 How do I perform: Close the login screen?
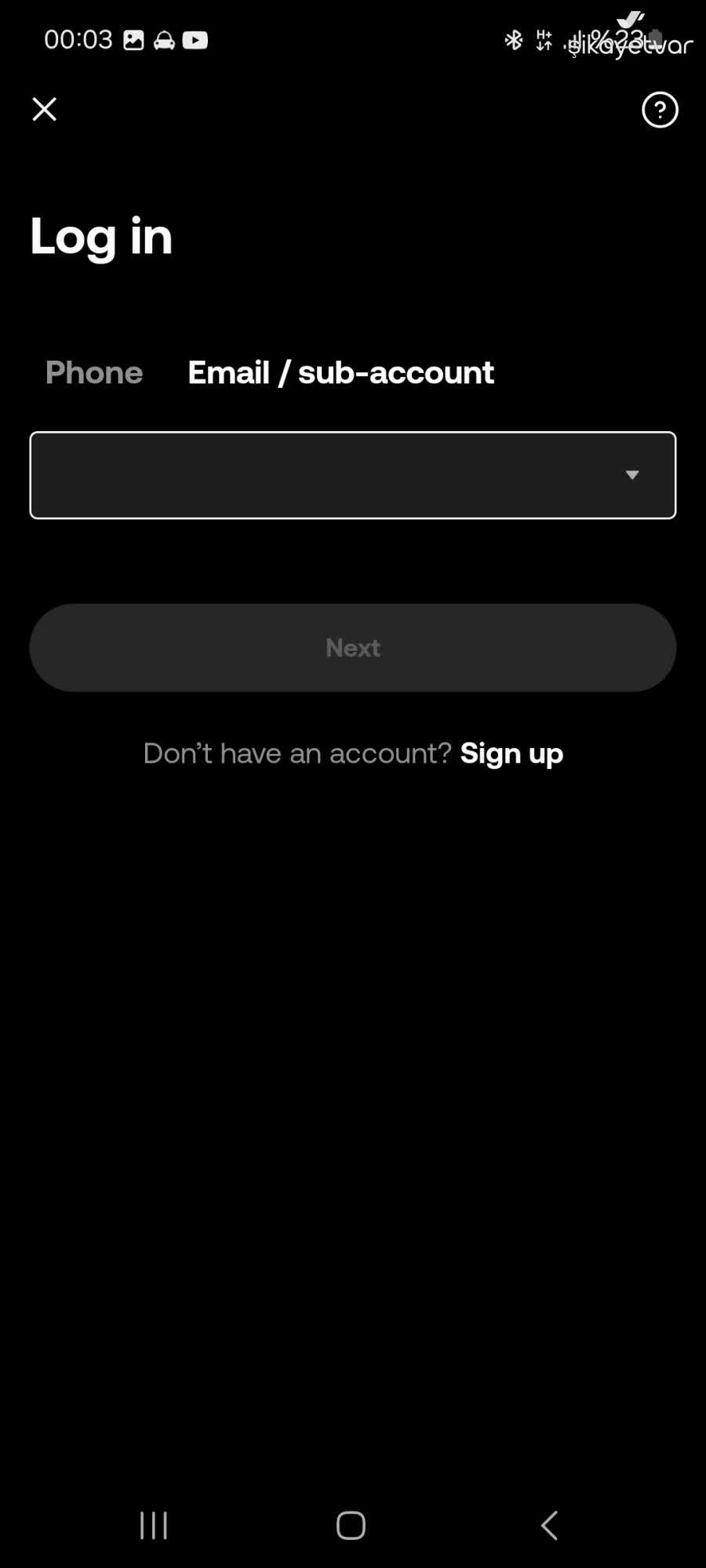click(x=45, y=109)
